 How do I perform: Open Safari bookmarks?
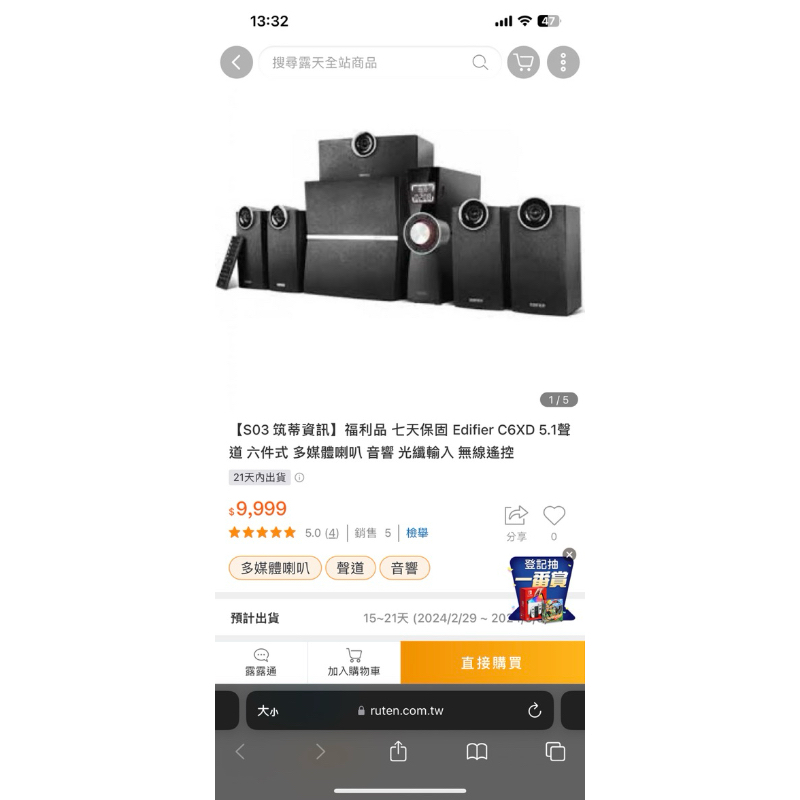[477, 751]
